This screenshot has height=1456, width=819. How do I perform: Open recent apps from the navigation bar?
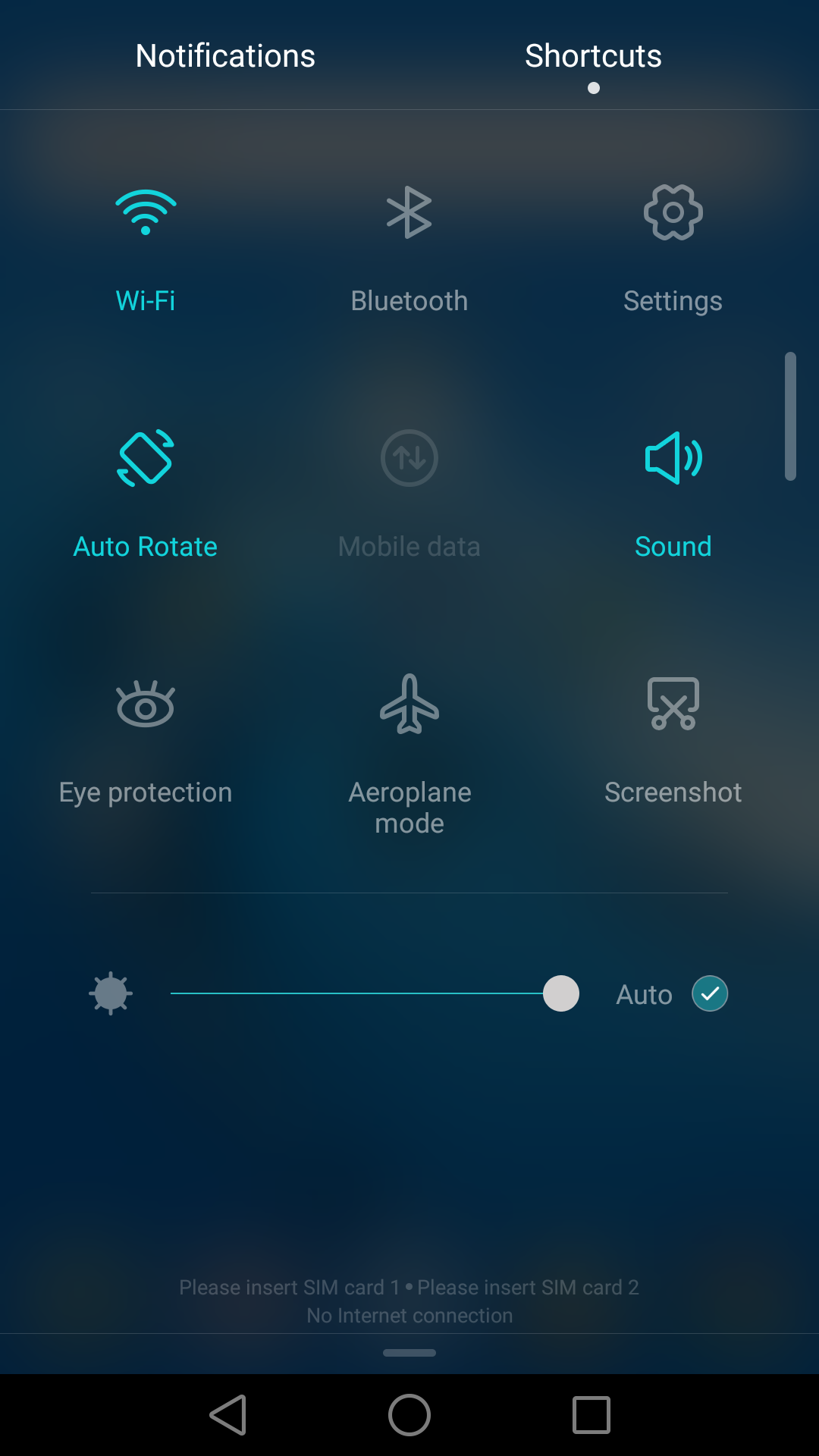591,1415
